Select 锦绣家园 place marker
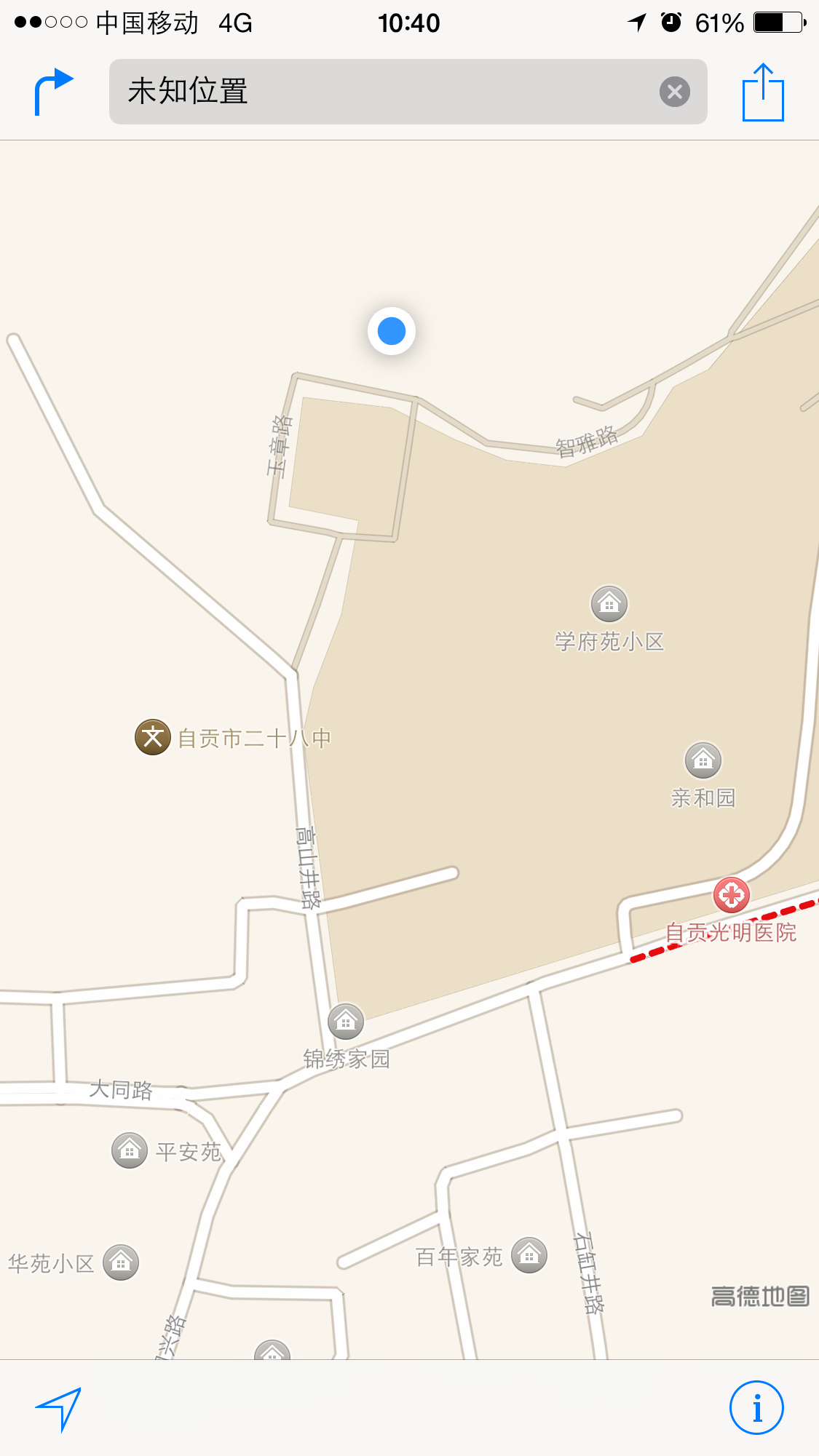 (x=346, y=1022)
